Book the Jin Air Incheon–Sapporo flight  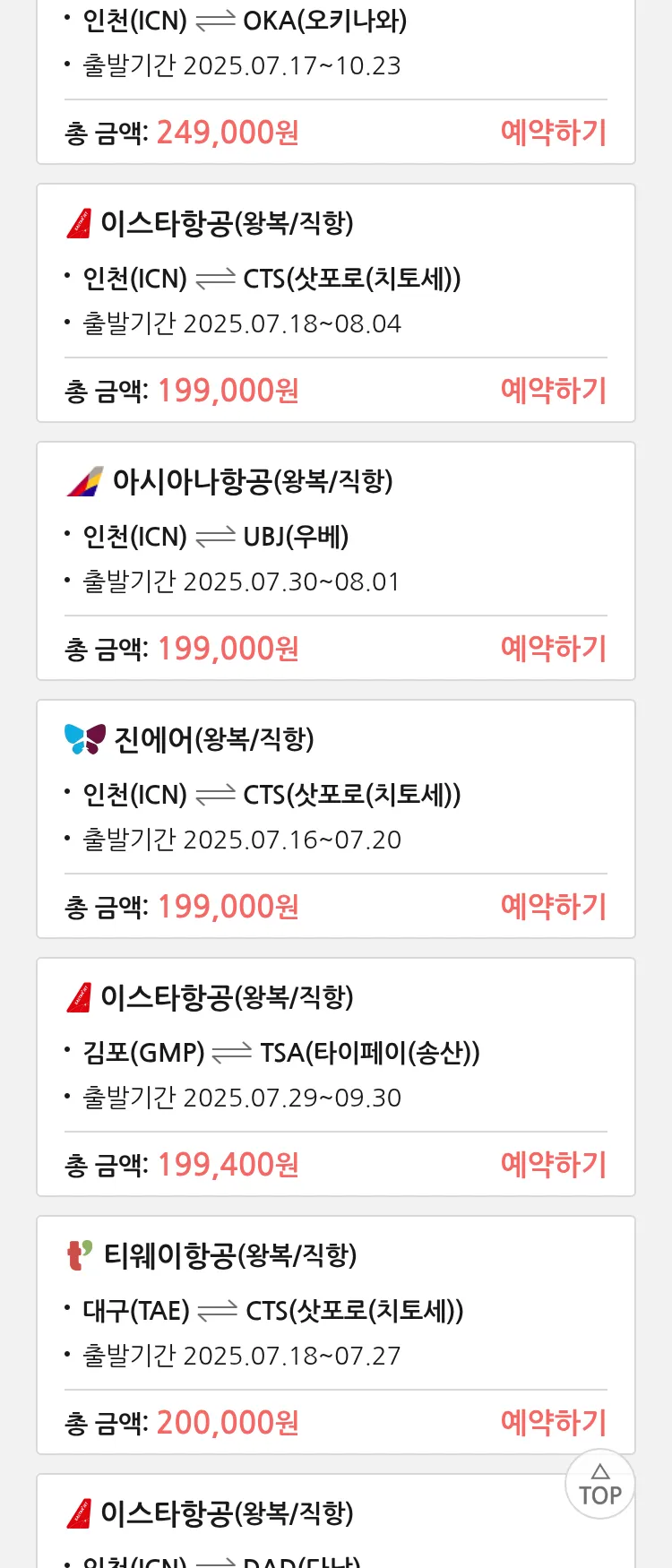(553, 907)
